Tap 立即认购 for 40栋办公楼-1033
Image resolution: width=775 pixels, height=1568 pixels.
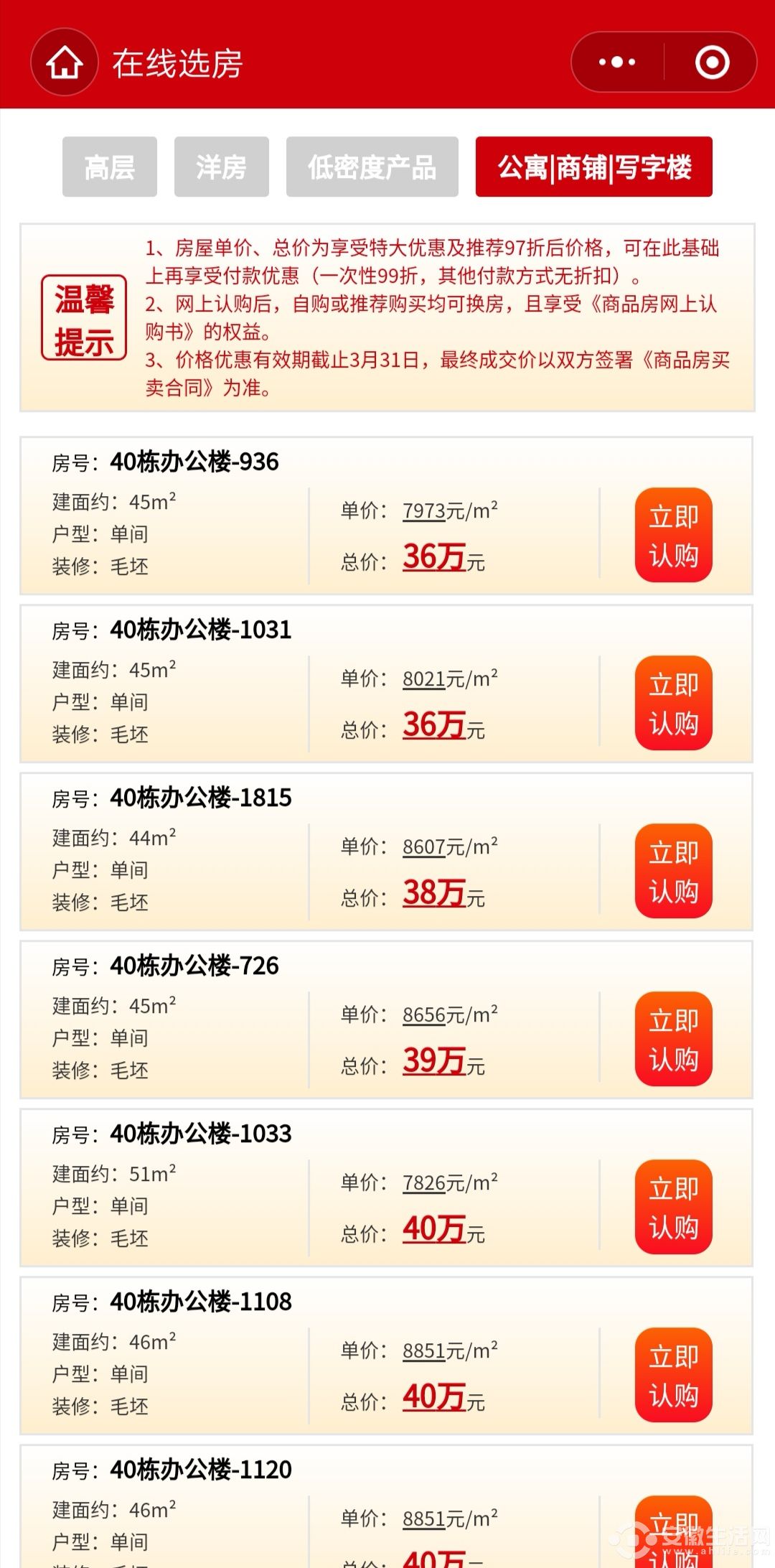pyautogui.click(x=673, y=1208)
